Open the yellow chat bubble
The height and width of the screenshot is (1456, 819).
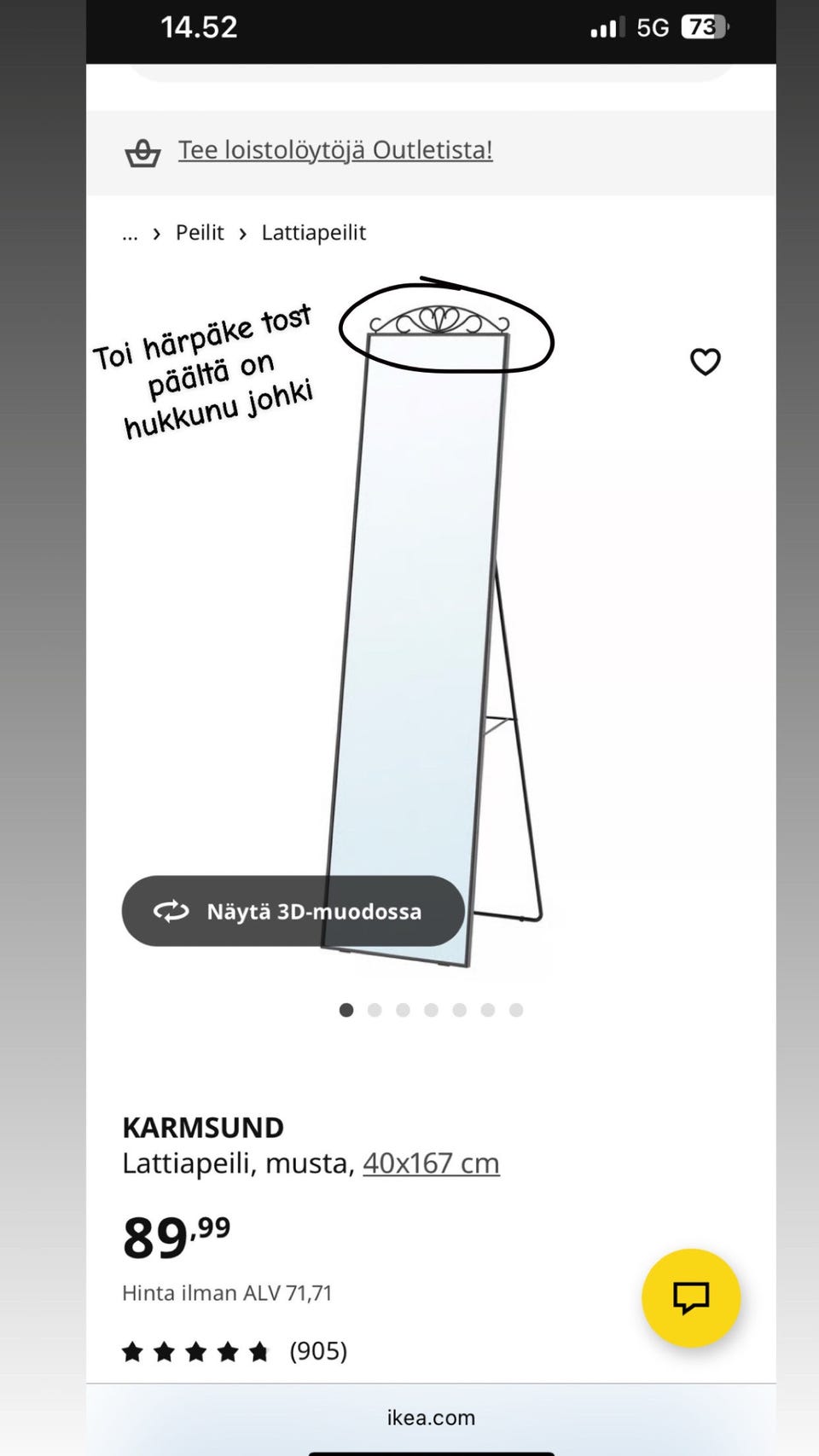coord(691,1297)
